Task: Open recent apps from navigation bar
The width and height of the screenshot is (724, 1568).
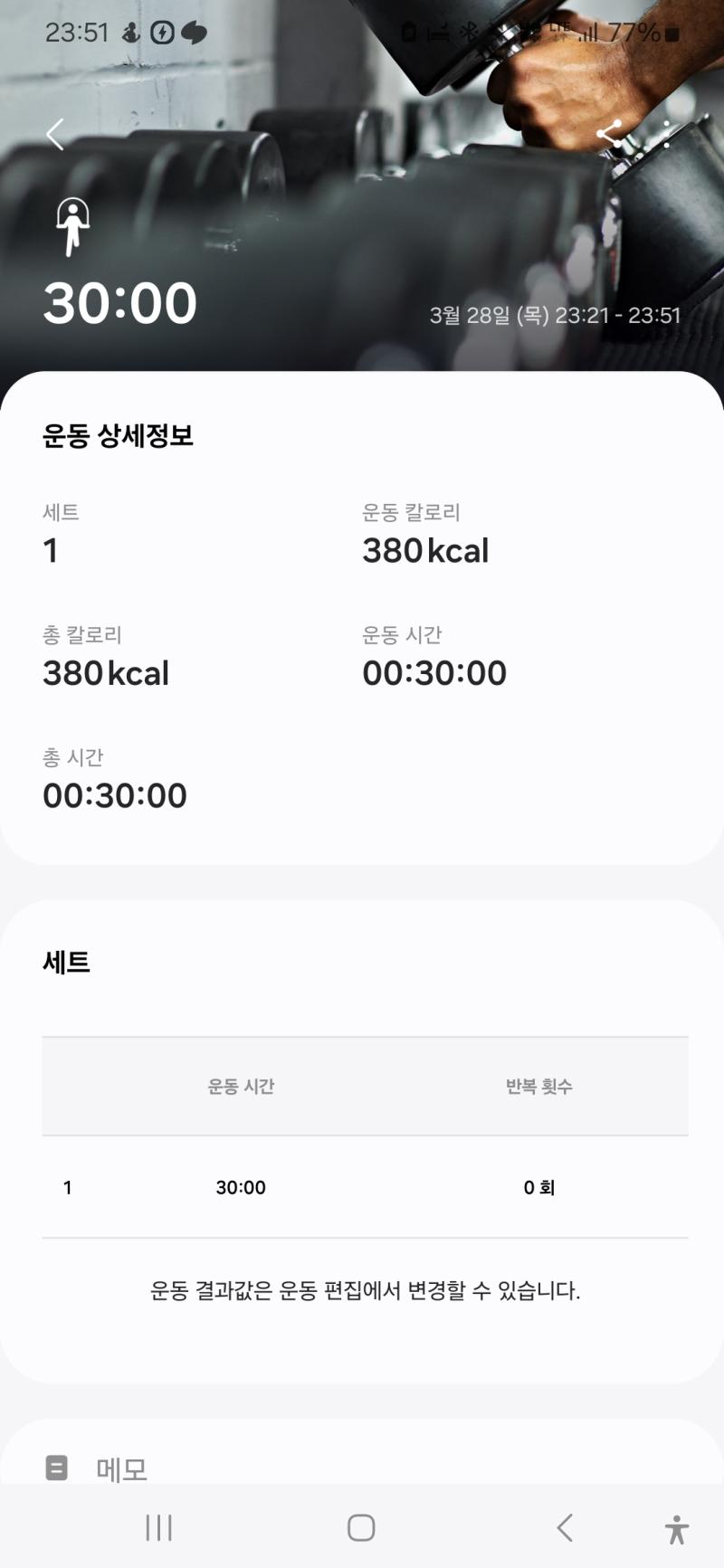Action: point(158,1528)
